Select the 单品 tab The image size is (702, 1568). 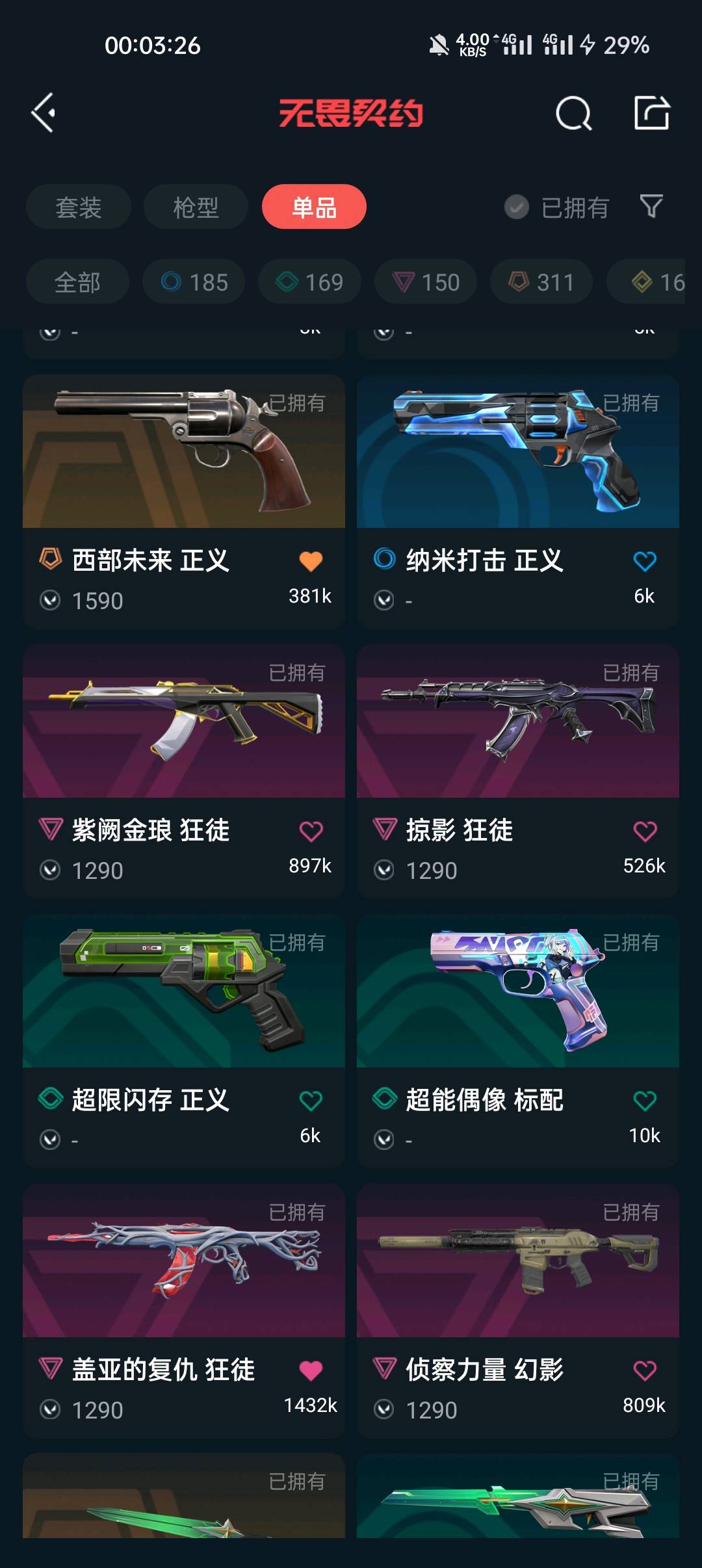point(314,207)
